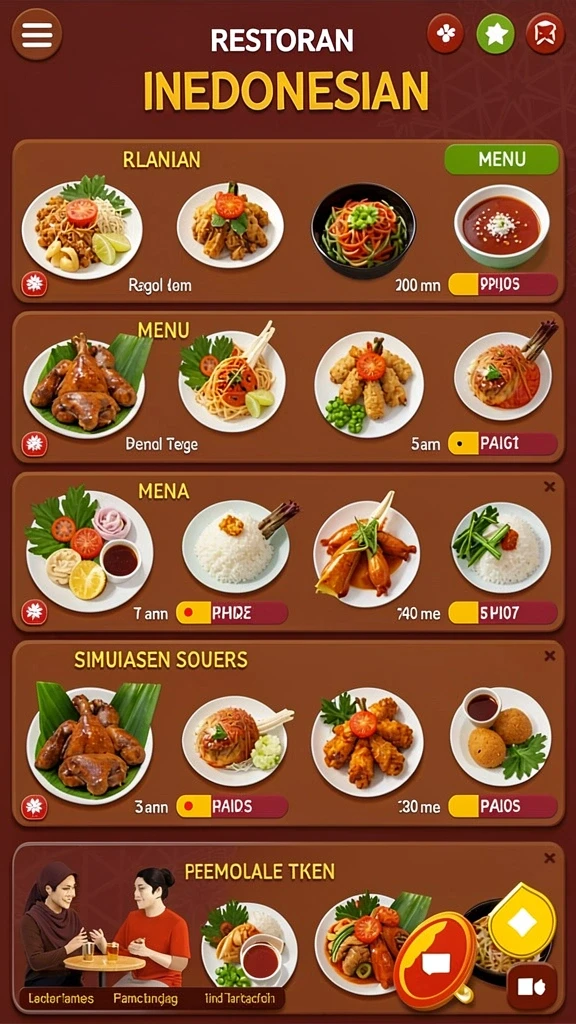Tap the PAIDS button next to 3 ann
Screen dimensions: 576x1024
232,806
